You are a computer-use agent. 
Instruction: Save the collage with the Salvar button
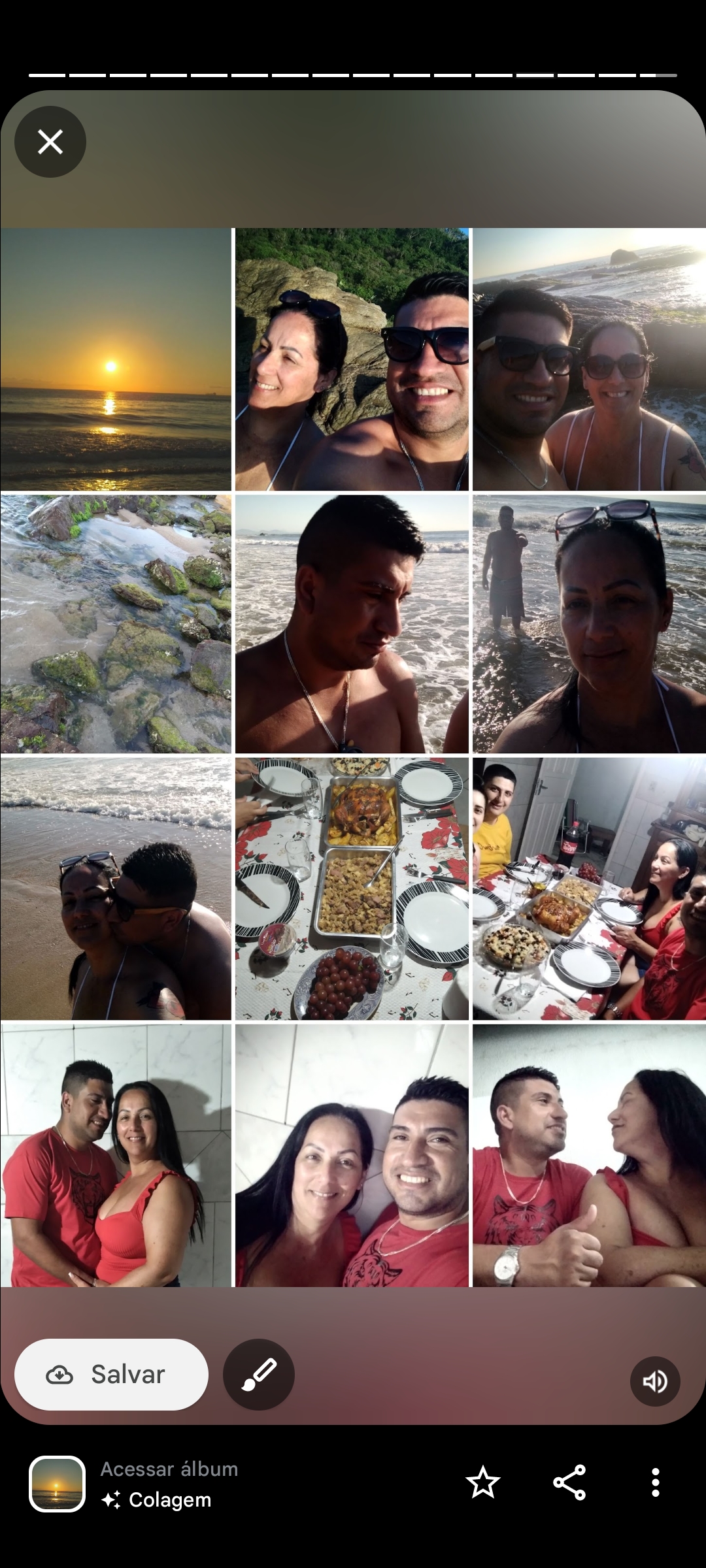coord(111,1375)
